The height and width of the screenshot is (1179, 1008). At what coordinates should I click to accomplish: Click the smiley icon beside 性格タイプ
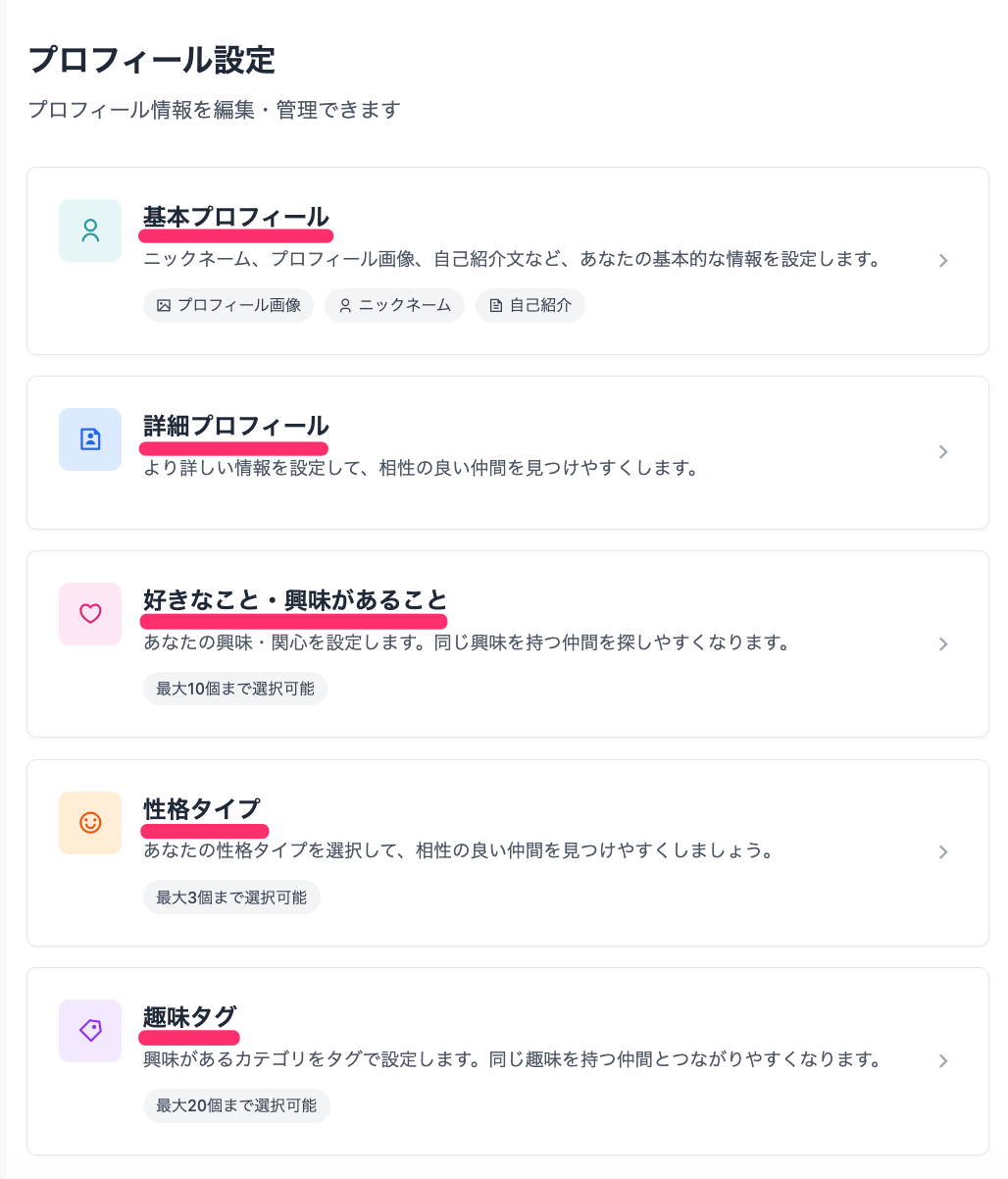click(x=90, y=823)
